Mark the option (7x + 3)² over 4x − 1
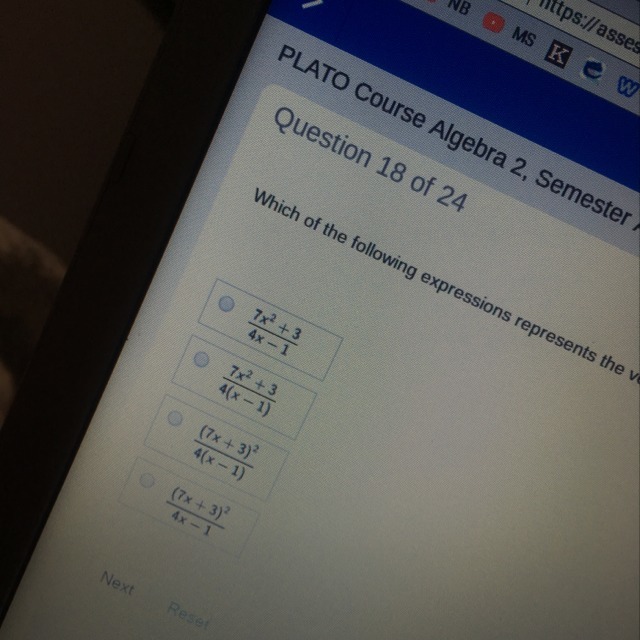The width and height of the screenshot is (640, 640). coord(148,480)
